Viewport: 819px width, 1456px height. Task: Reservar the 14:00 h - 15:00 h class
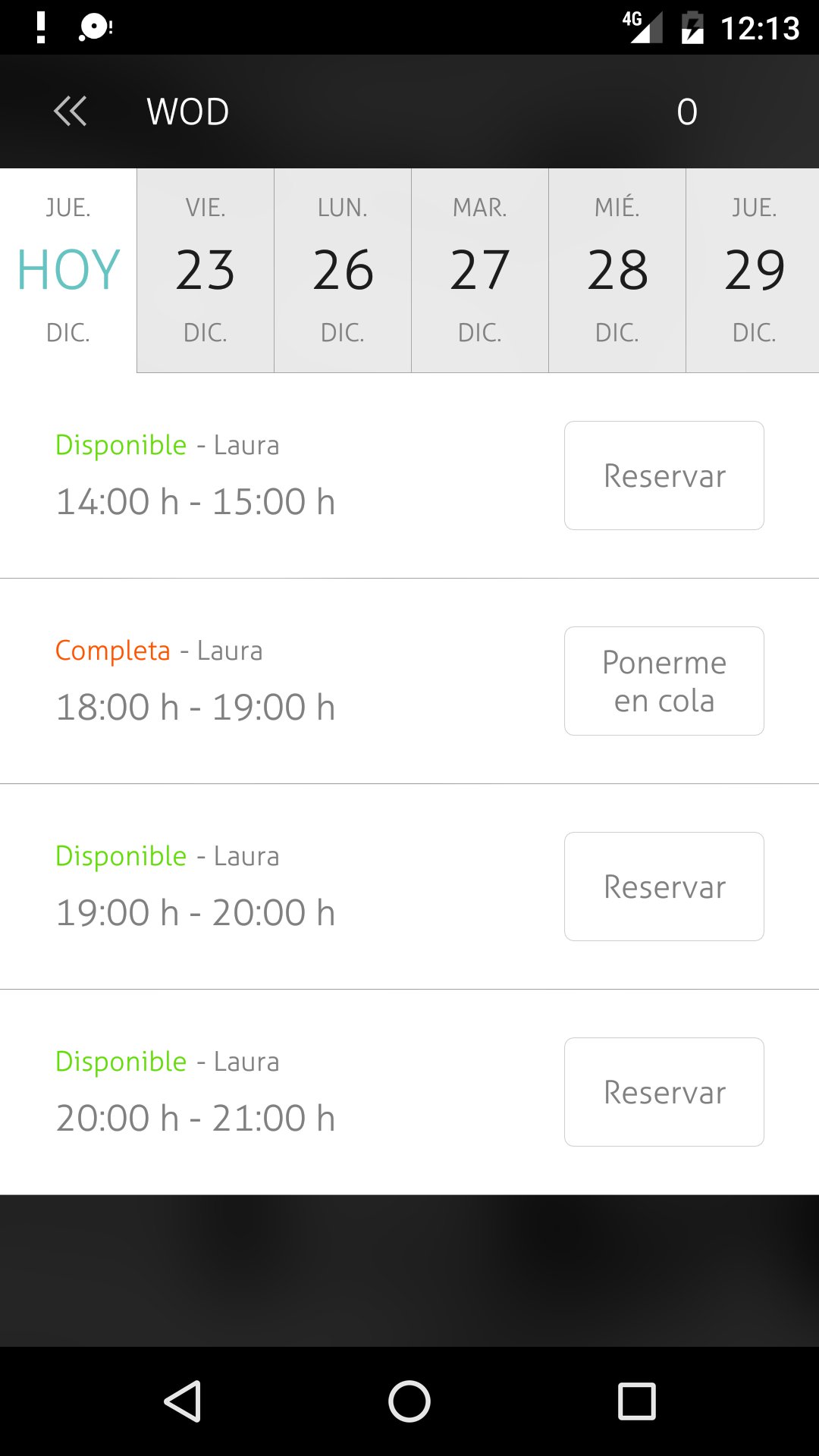tap(664, 475)
